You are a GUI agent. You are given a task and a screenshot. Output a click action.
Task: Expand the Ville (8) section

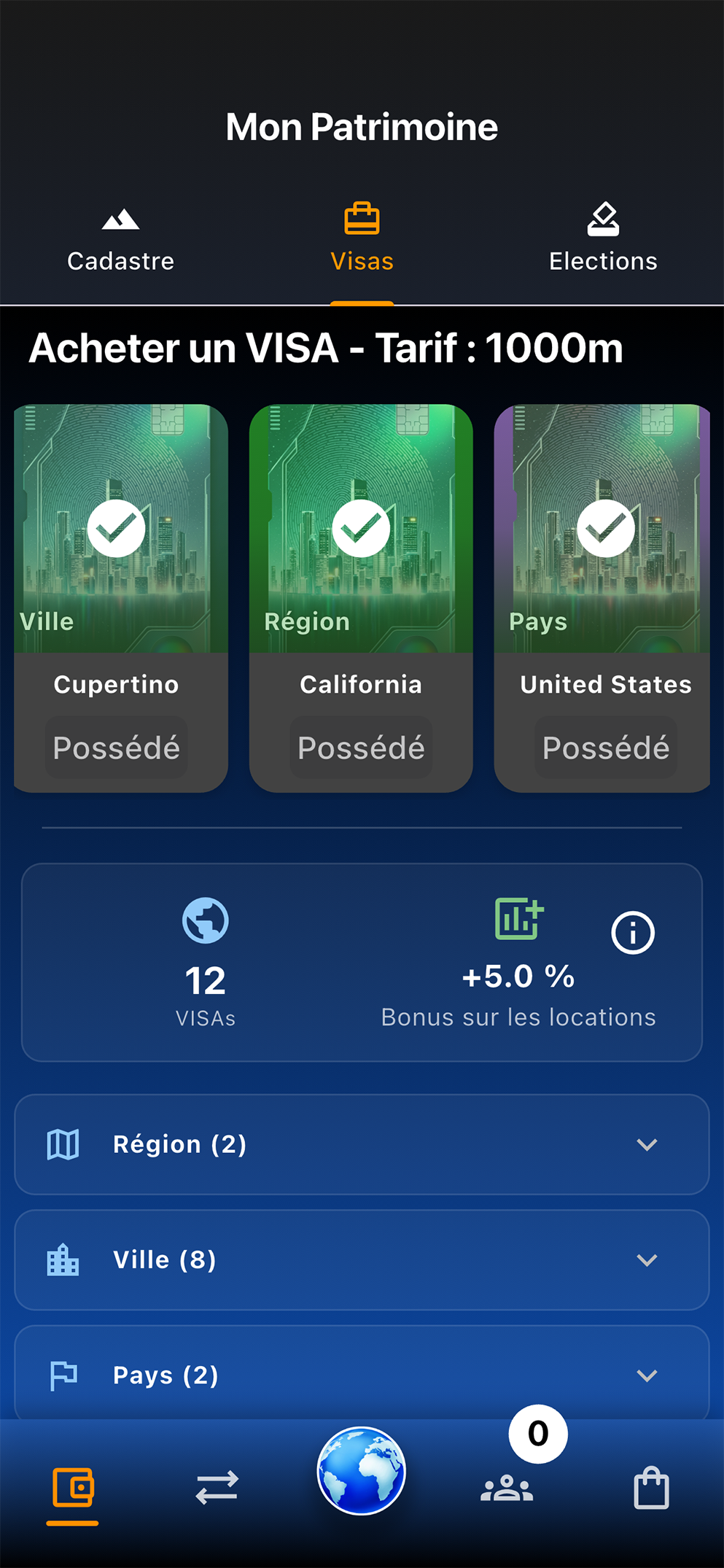362,1260
